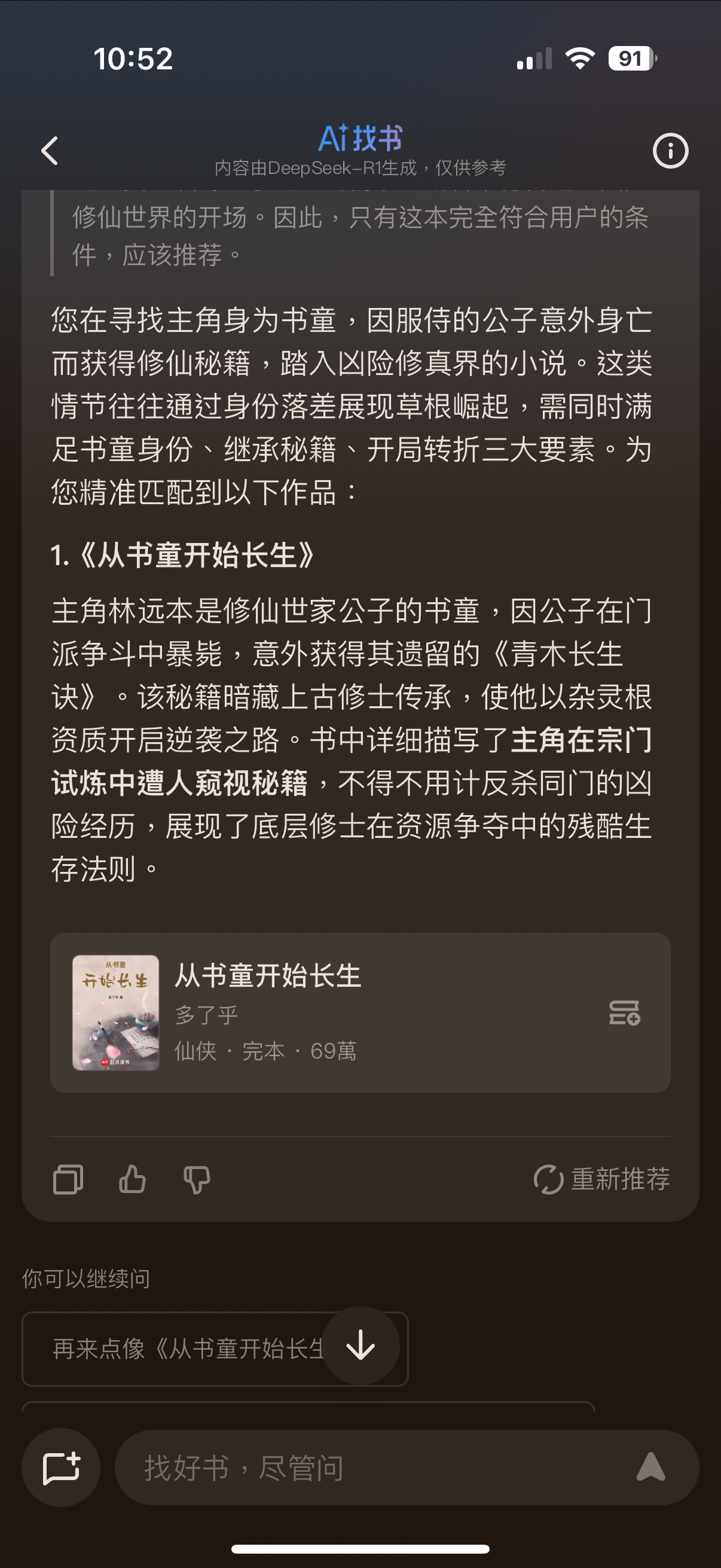The width and height of the screenshot is (721, 1568).
Task: Dislike this recommendation with thumbs down
Action: tap(197, 1179)
